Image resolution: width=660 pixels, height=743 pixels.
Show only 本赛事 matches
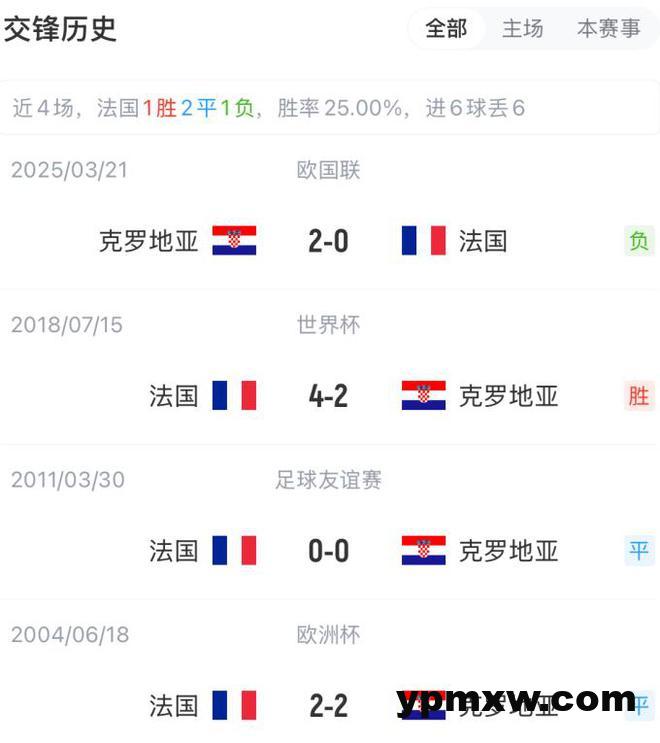[608, 29]
